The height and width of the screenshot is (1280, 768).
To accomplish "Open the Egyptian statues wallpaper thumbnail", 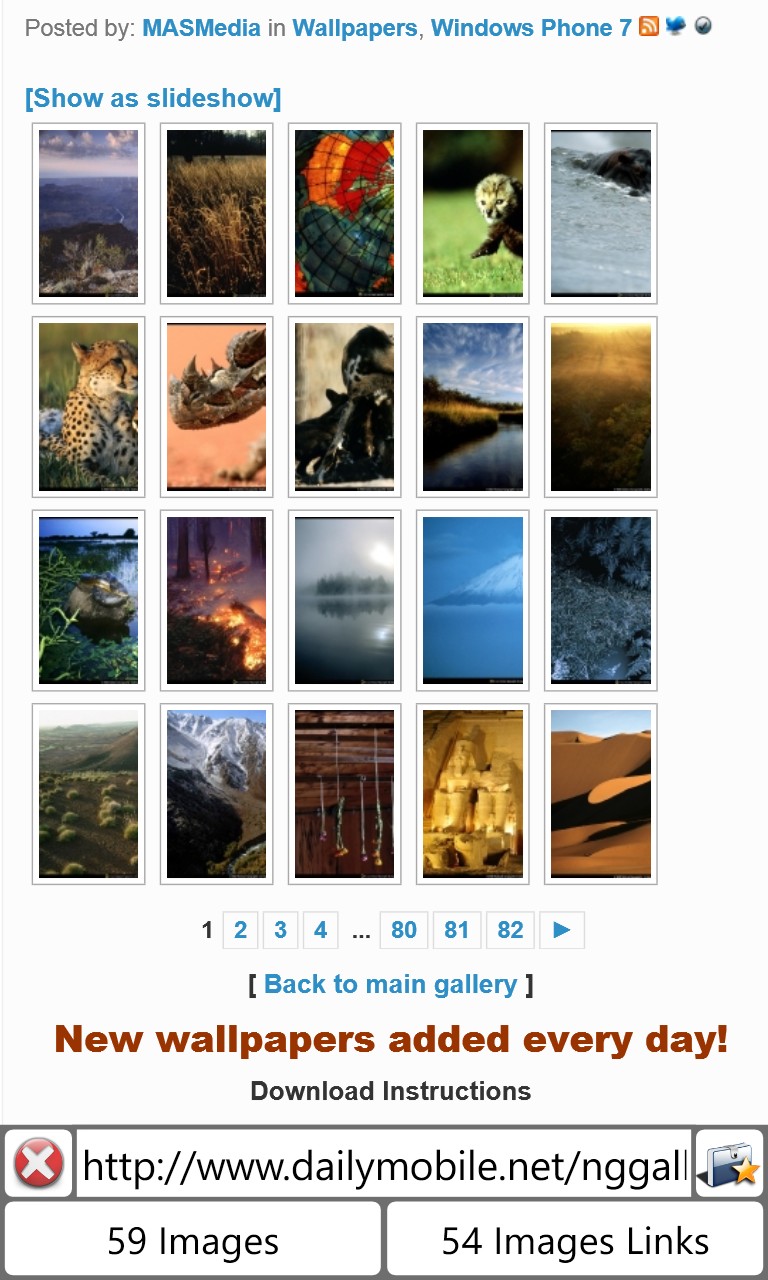I will 473,794.
